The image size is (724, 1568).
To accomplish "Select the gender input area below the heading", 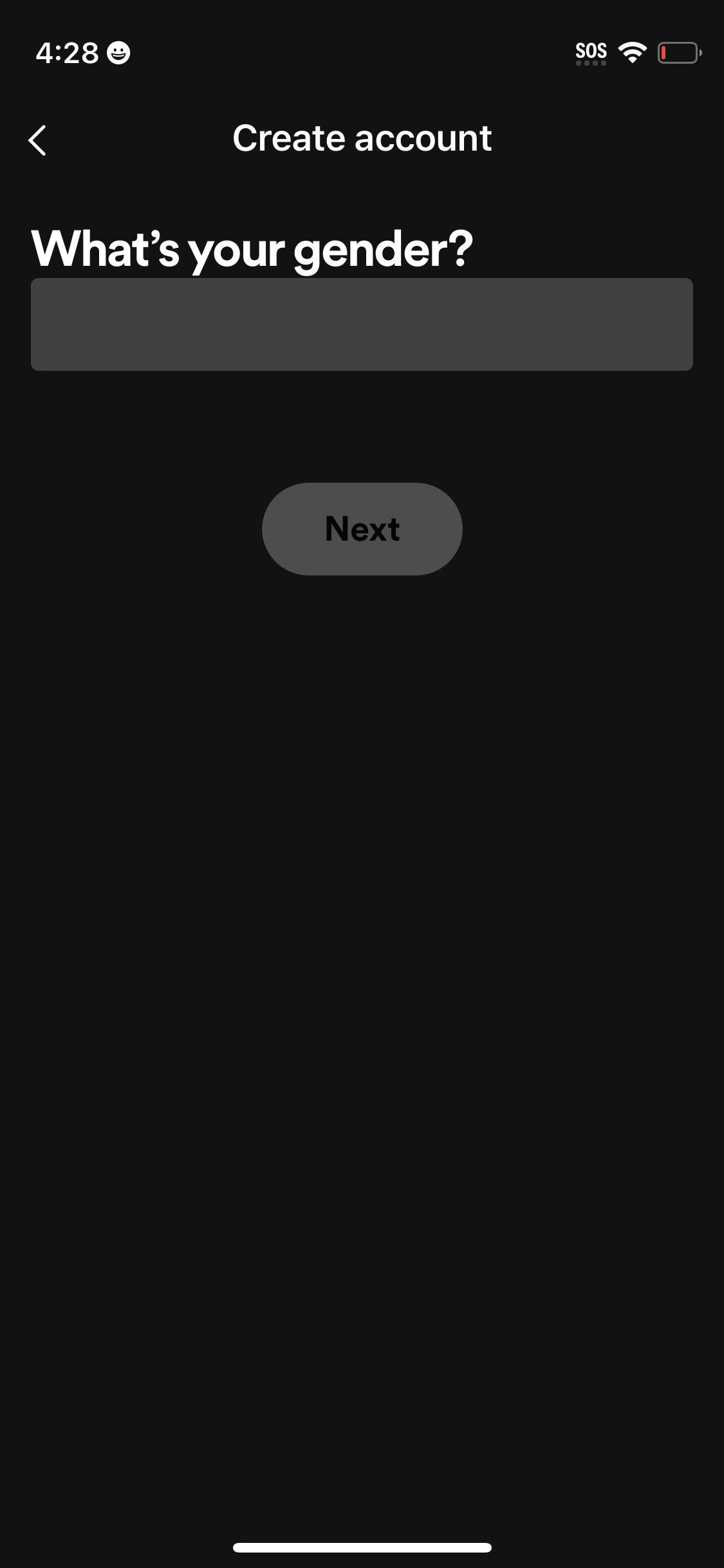I will pyautogui.click(x=362, y=324).
